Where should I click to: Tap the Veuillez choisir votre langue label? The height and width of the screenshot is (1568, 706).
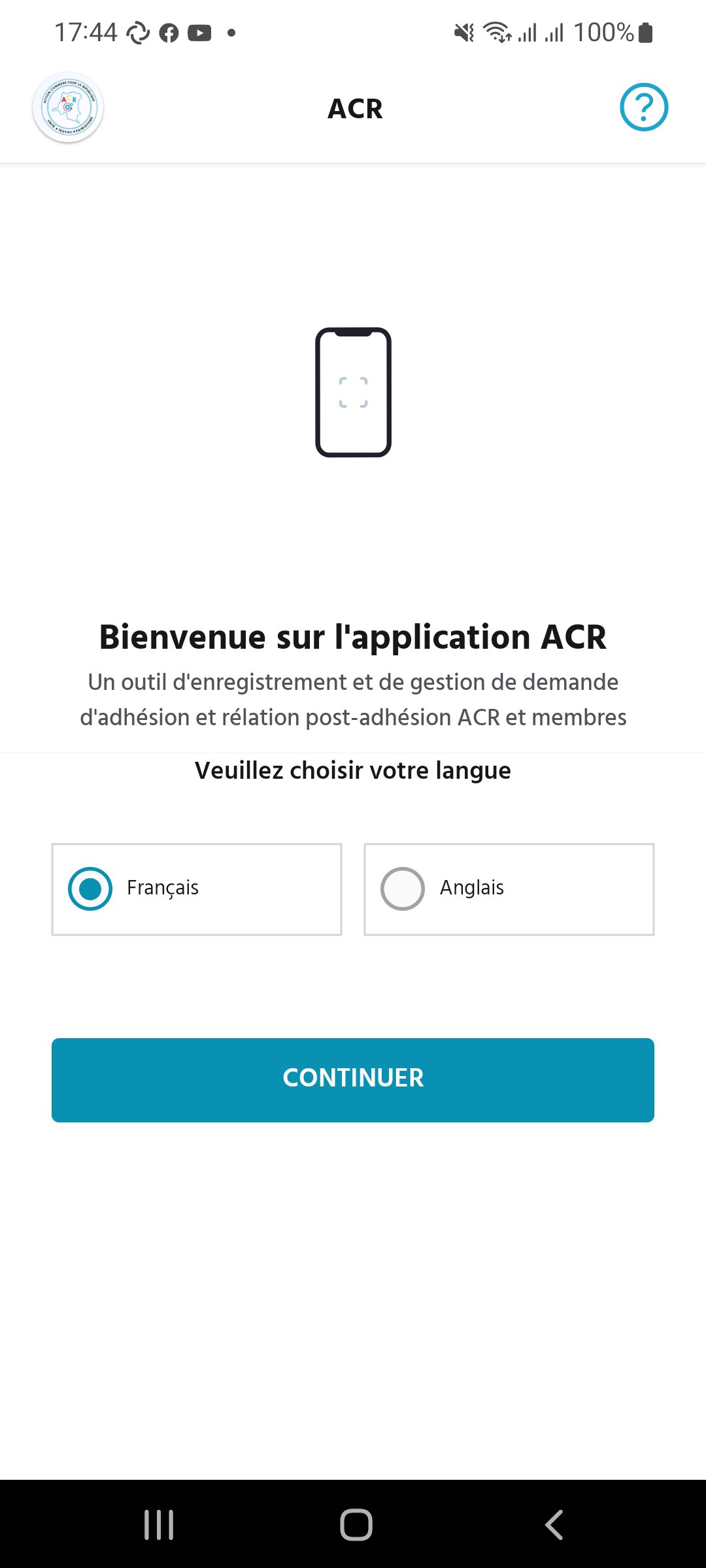pos(352,771)
